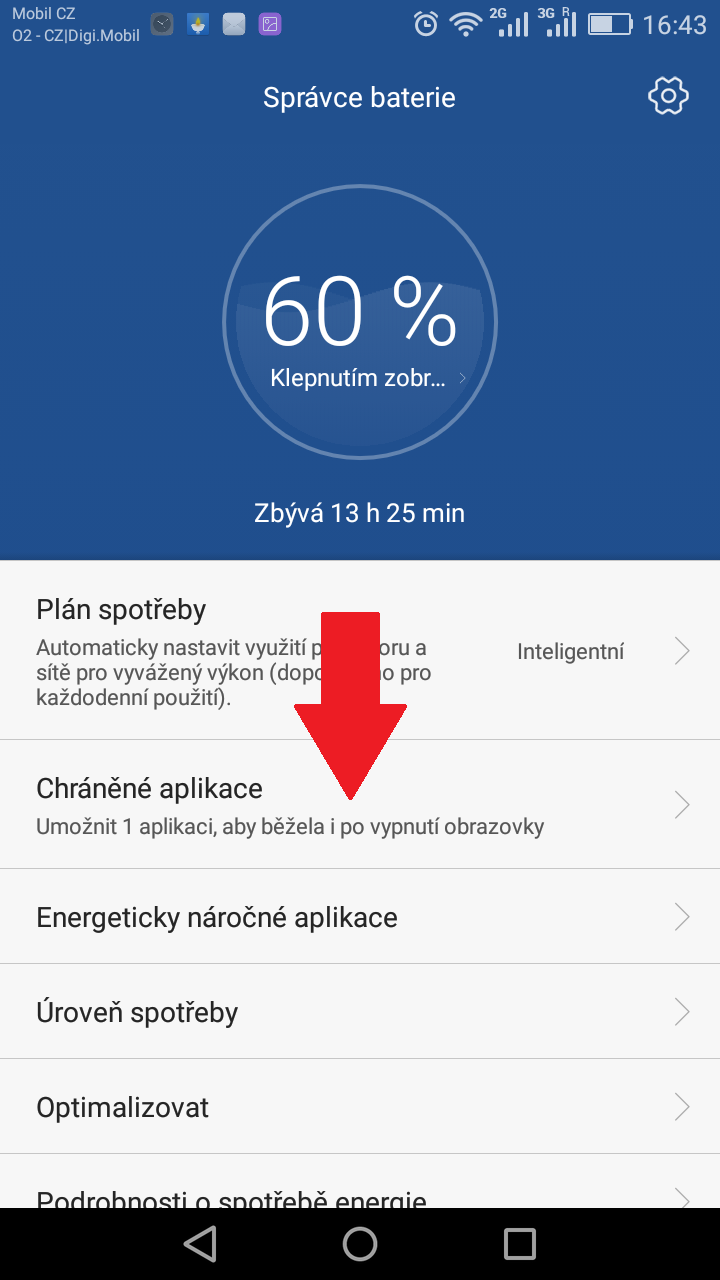Viewport: 720px width, 1280px height.
Task: Open Plán spotřeby
Action: tap(360, 651)
